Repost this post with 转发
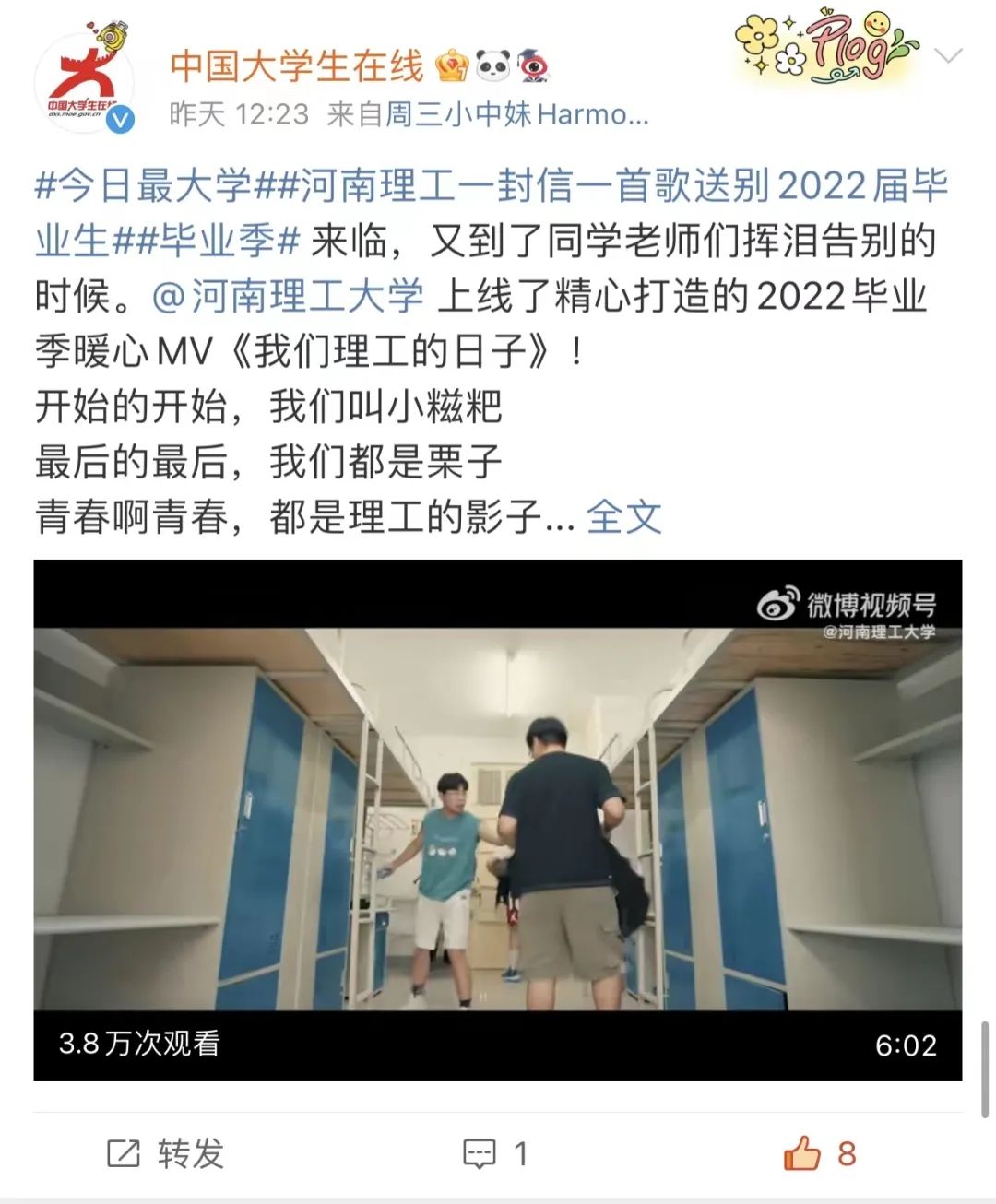The width and height of the screenshot is (996, 1204). coord(166,1153)
